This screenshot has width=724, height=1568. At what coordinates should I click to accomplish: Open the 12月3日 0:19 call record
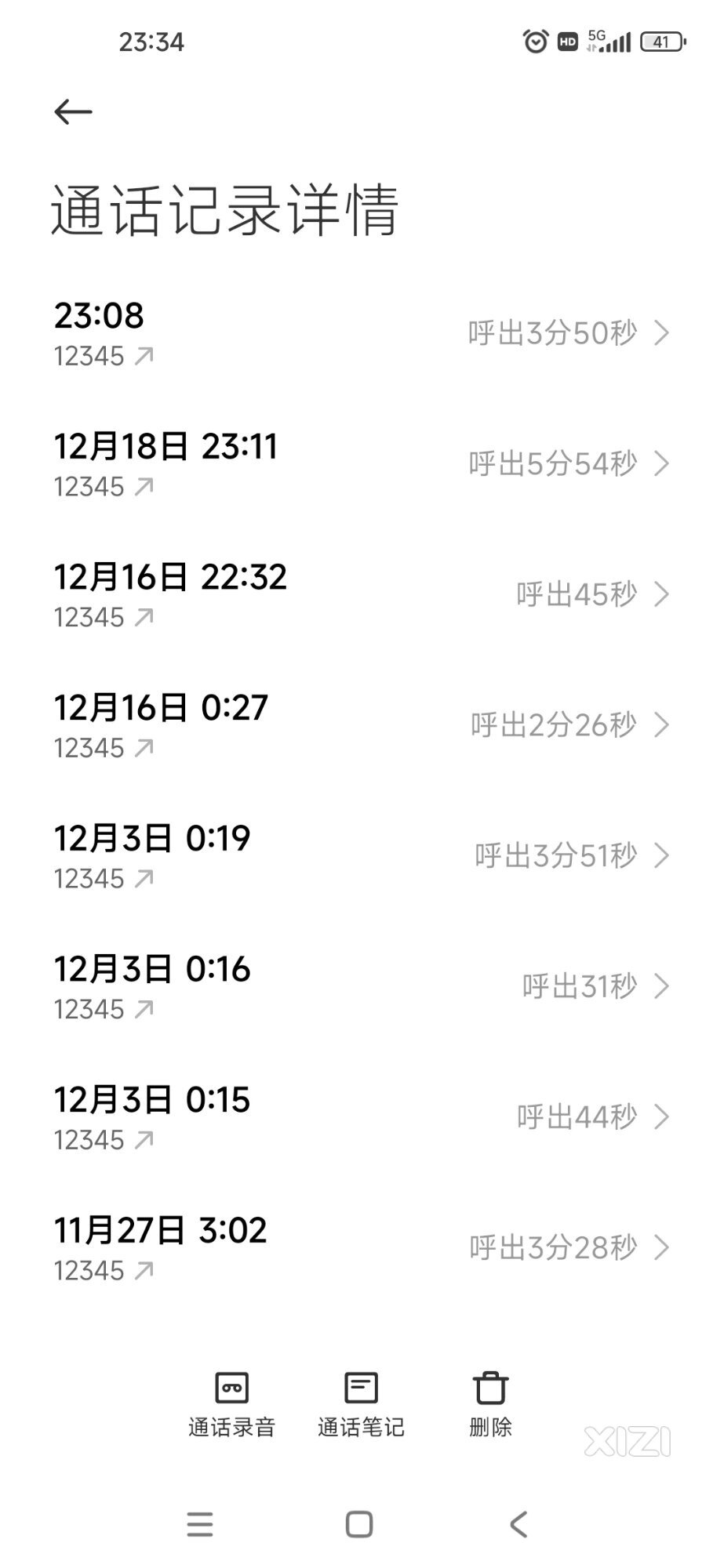pos(362,856)
